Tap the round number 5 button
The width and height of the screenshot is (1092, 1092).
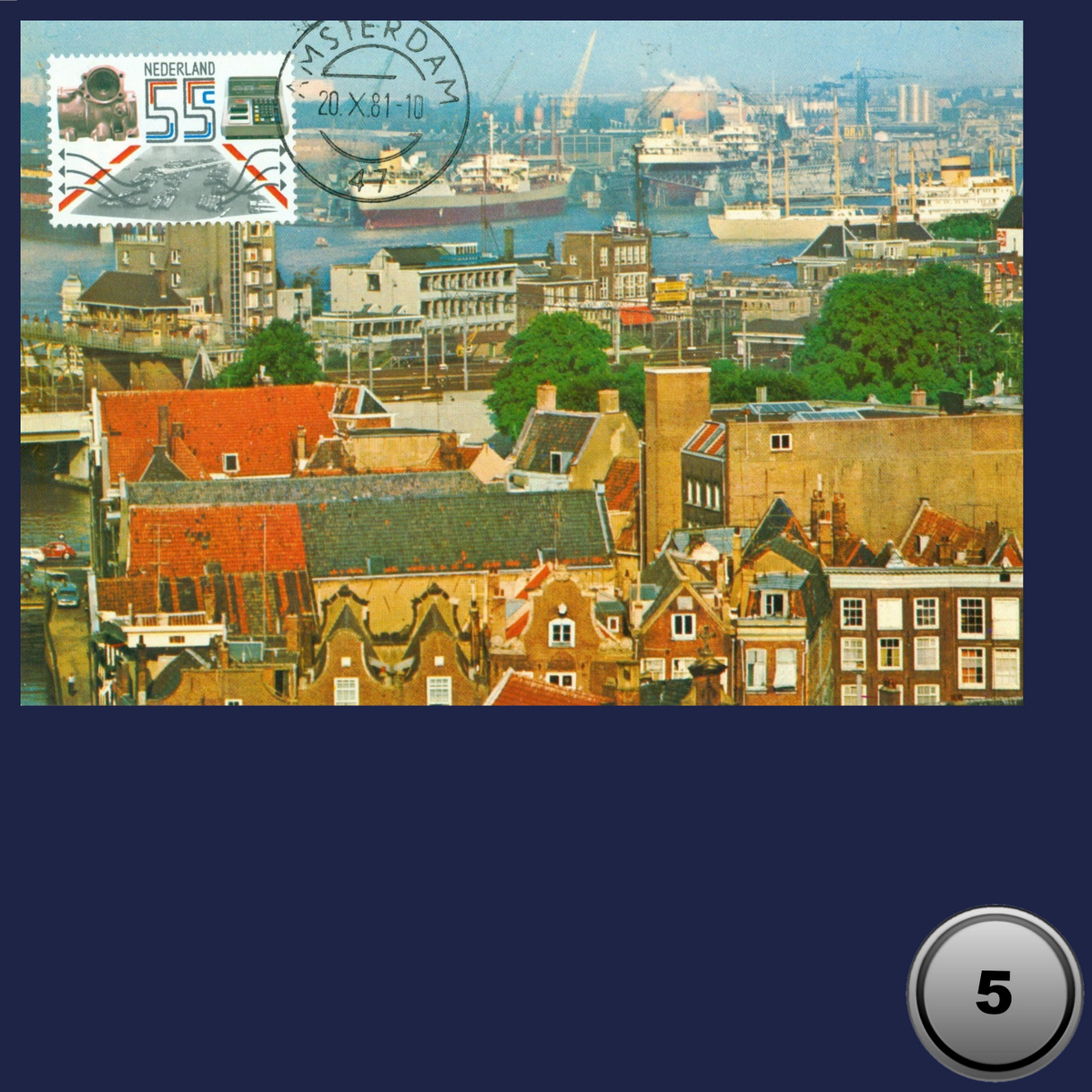click(994, 993)
